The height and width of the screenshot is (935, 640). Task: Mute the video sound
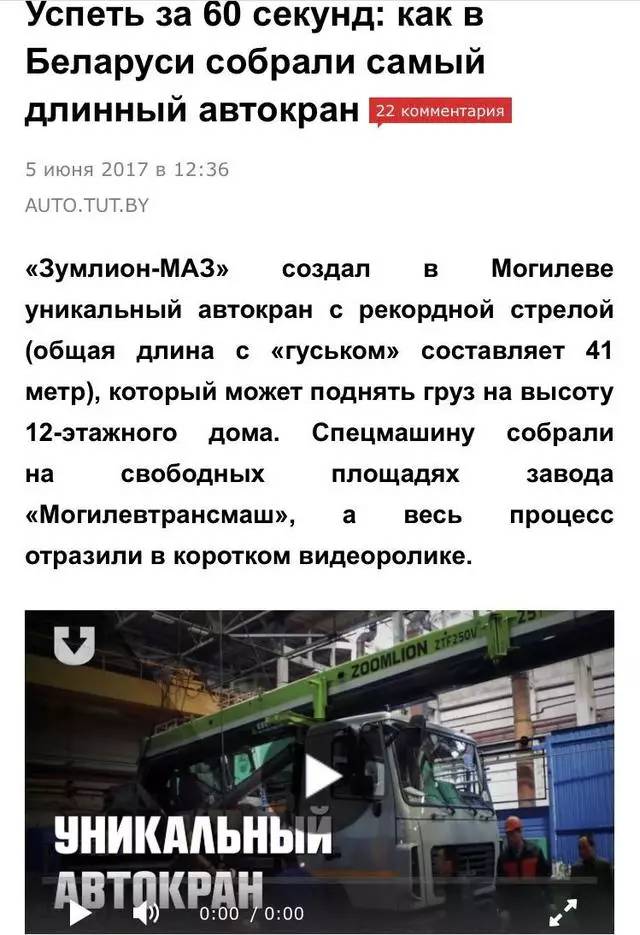click(x=146, y=911)
